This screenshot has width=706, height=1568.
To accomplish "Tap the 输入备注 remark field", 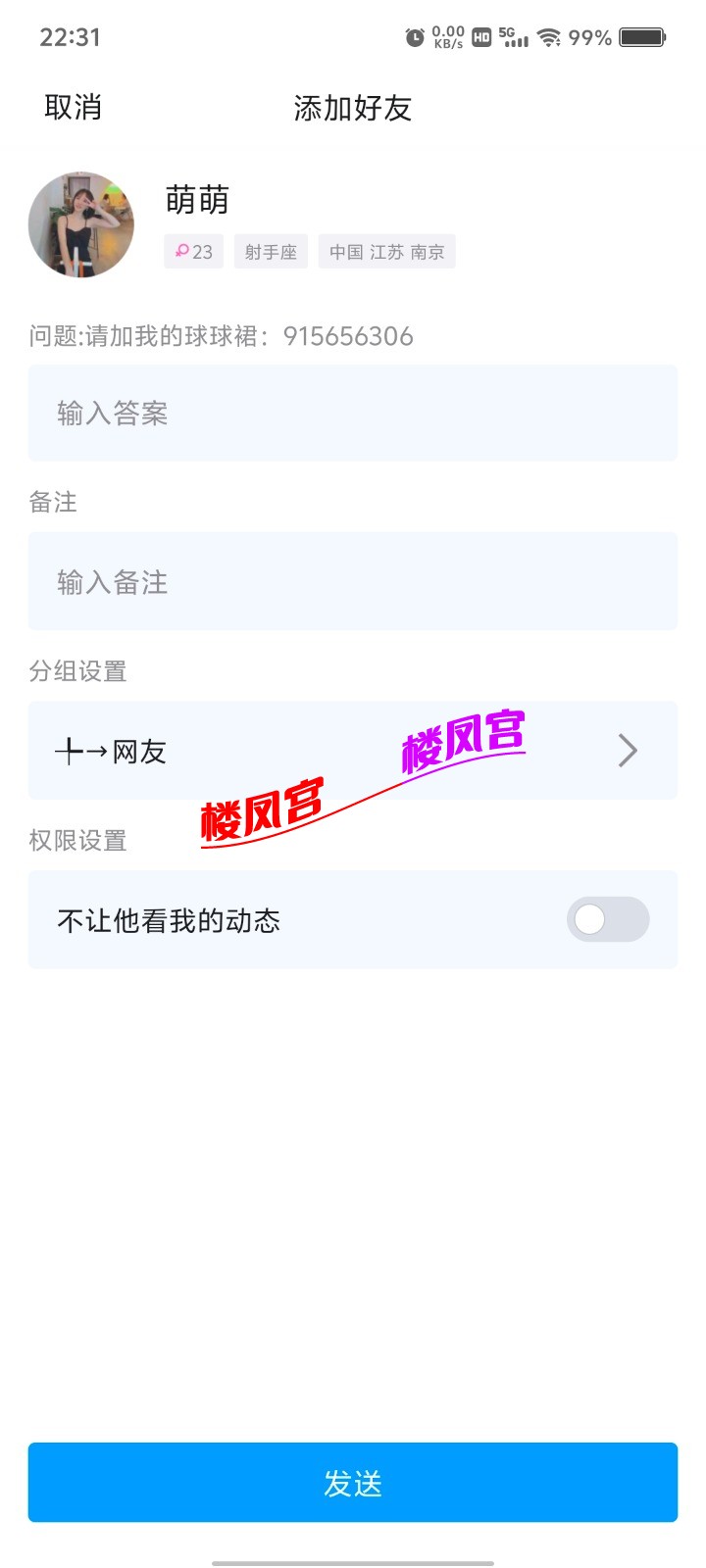I will click(x=353, y=581).
